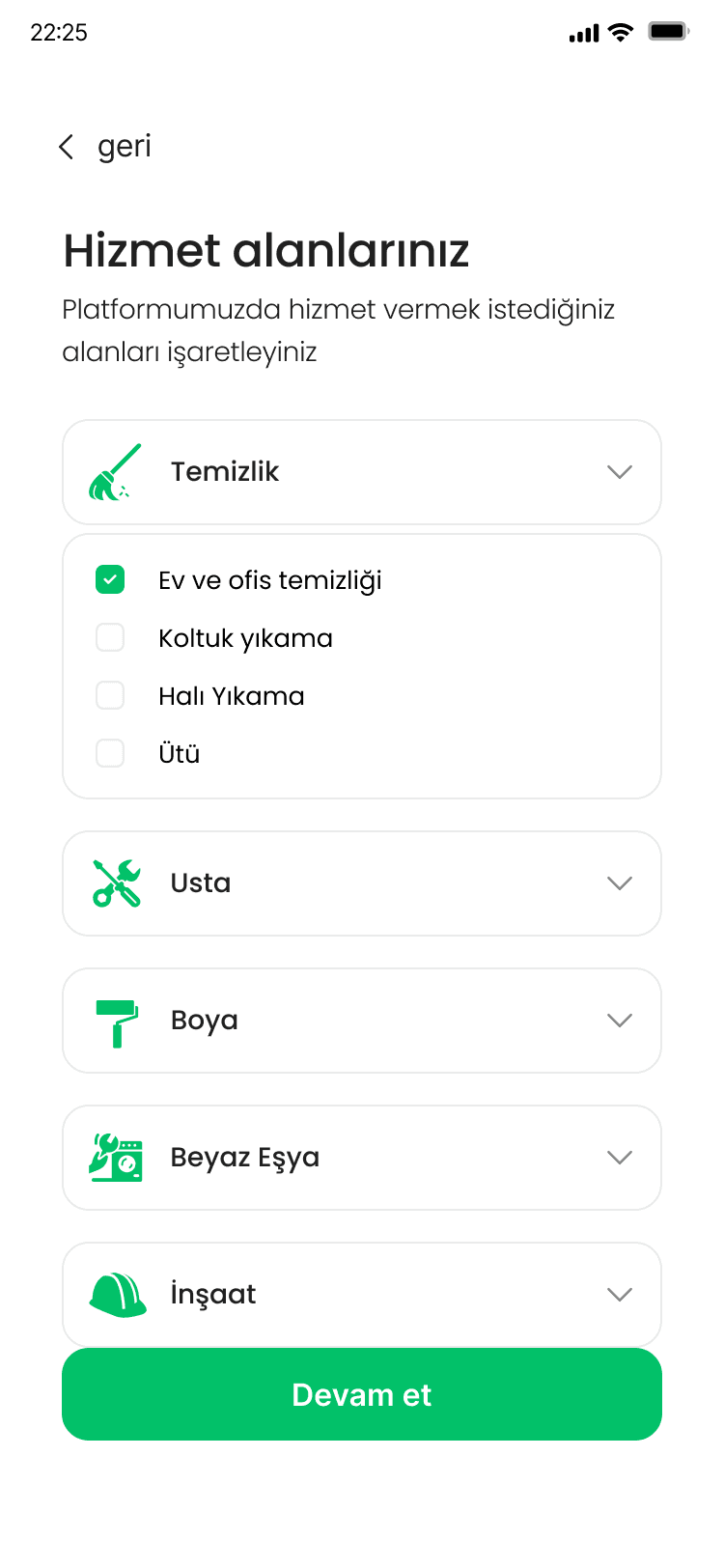Click the geri link

pos(124,147)
